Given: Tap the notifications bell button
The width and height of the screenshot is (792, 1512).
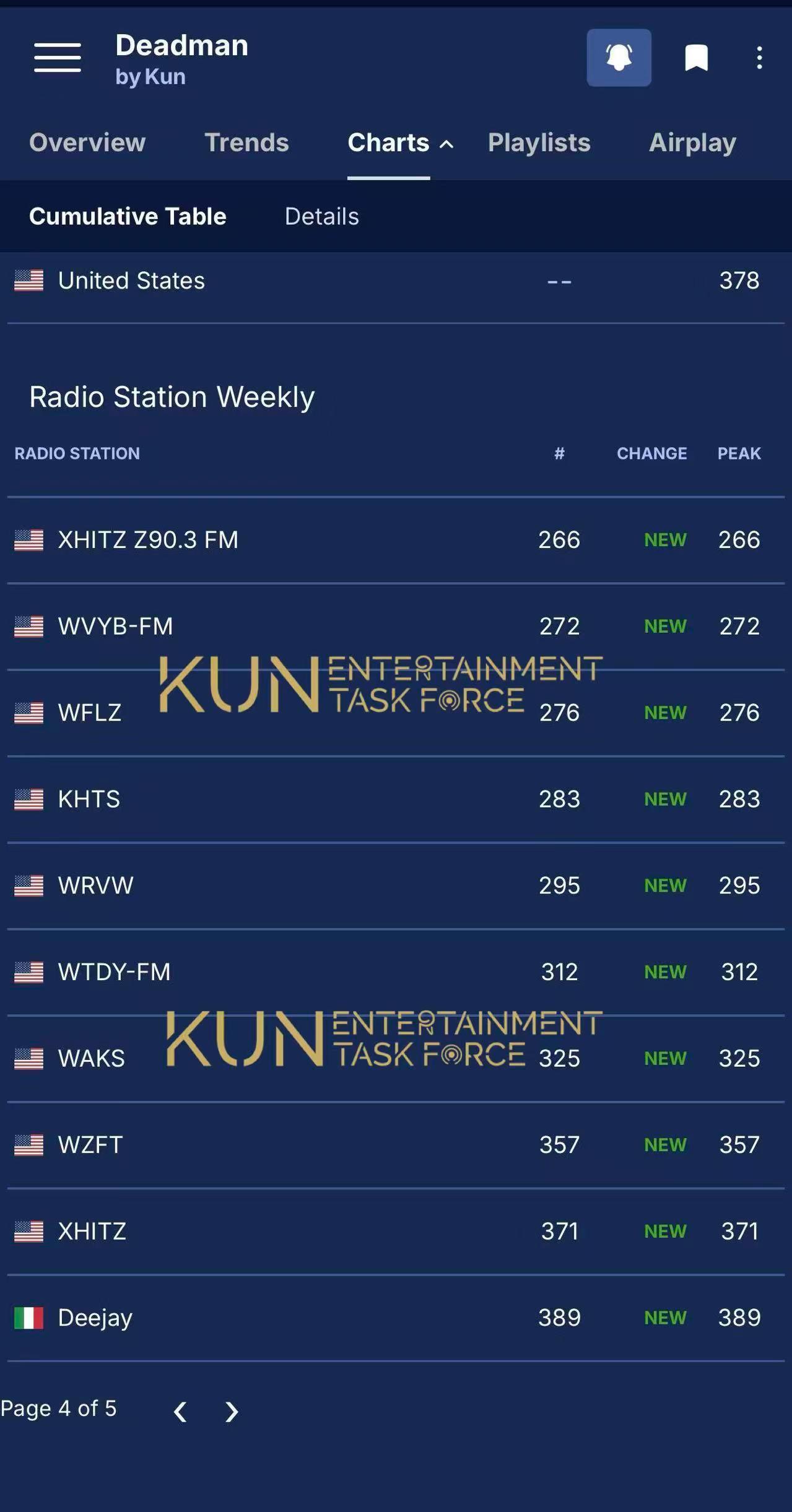Looking at the screenshot, I should coord(619,58).
